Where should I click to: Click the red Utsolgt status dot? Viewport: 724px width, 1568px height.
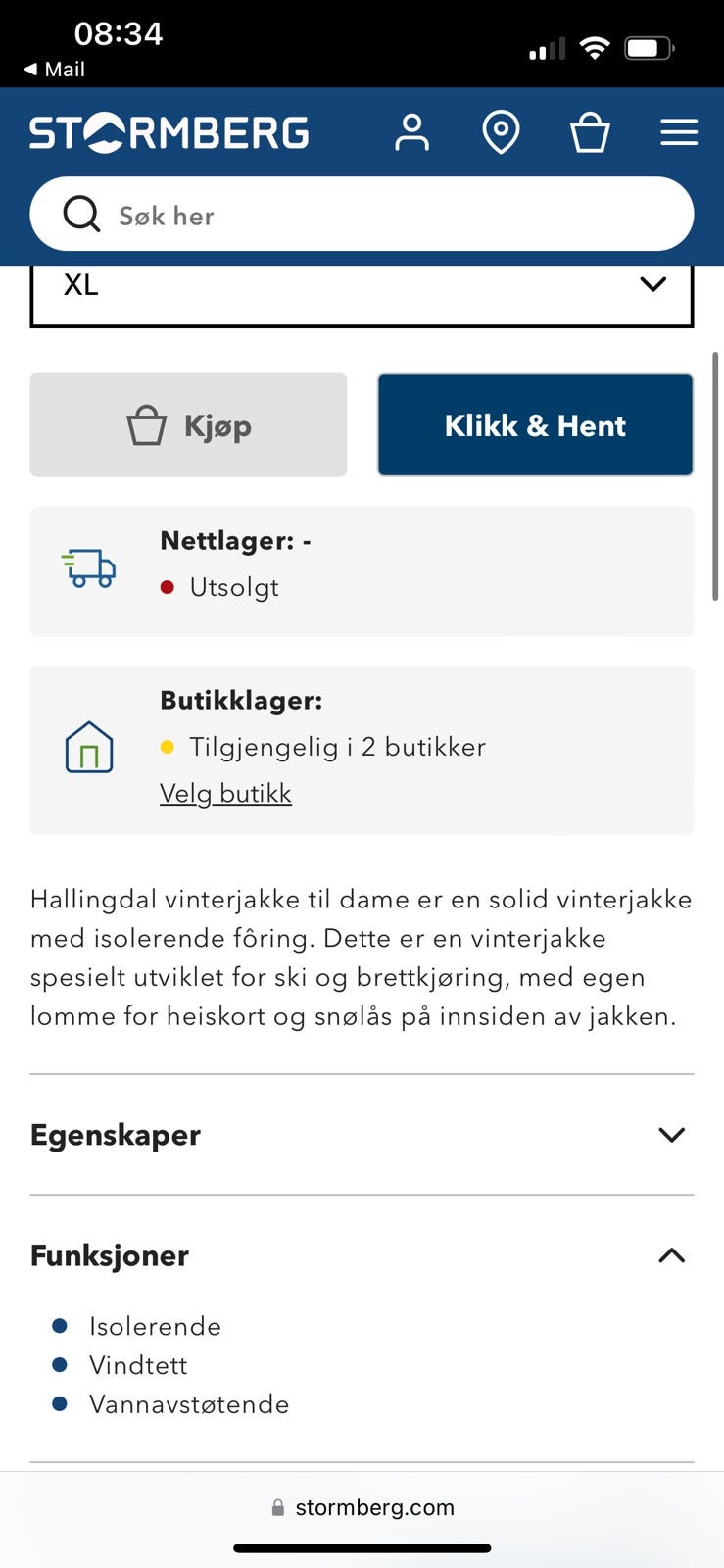coord(167,588)
